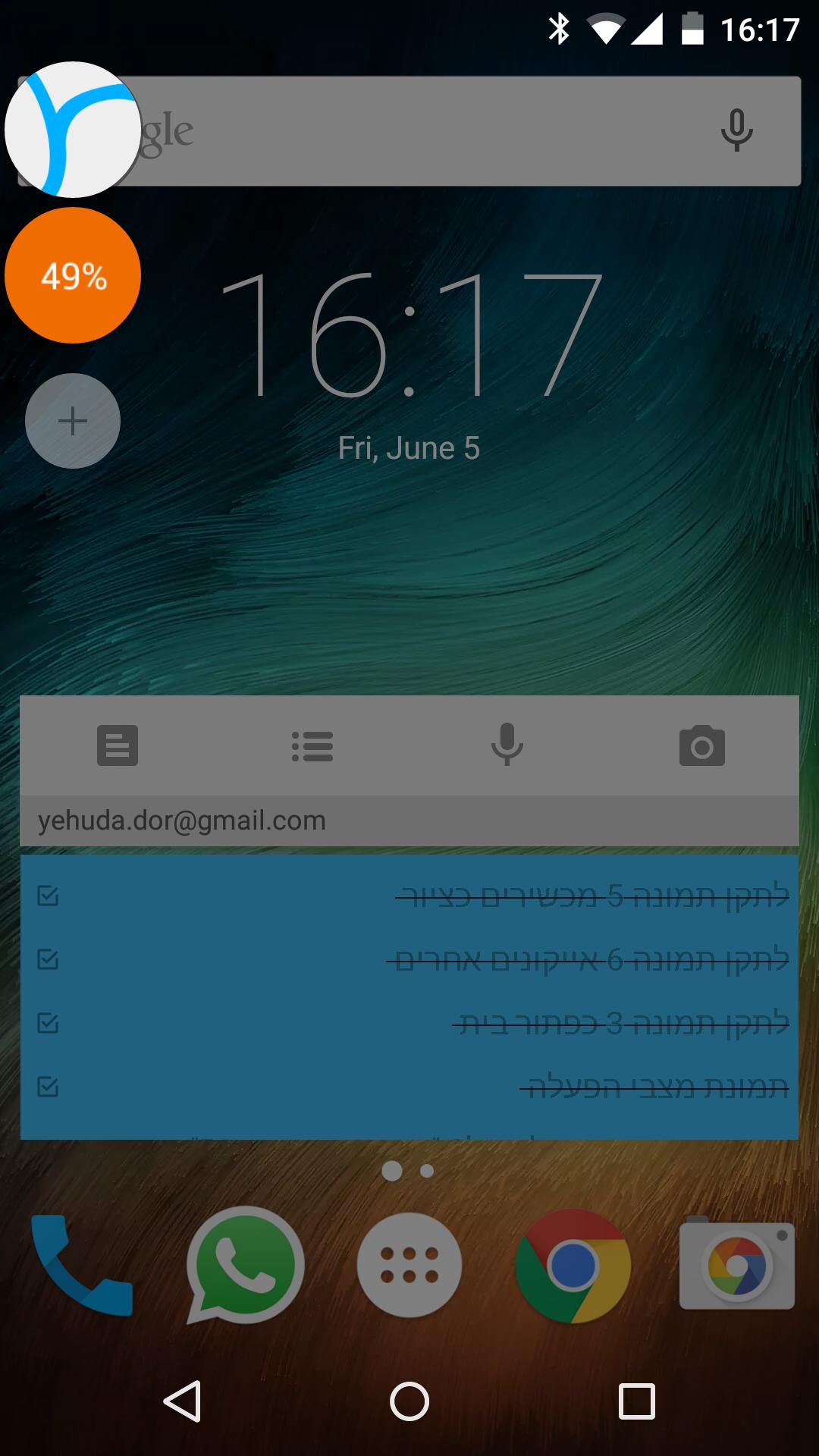Take a photo note in Keep widget
Viewport: 819px width, 1456px height.
coord(701,745)
